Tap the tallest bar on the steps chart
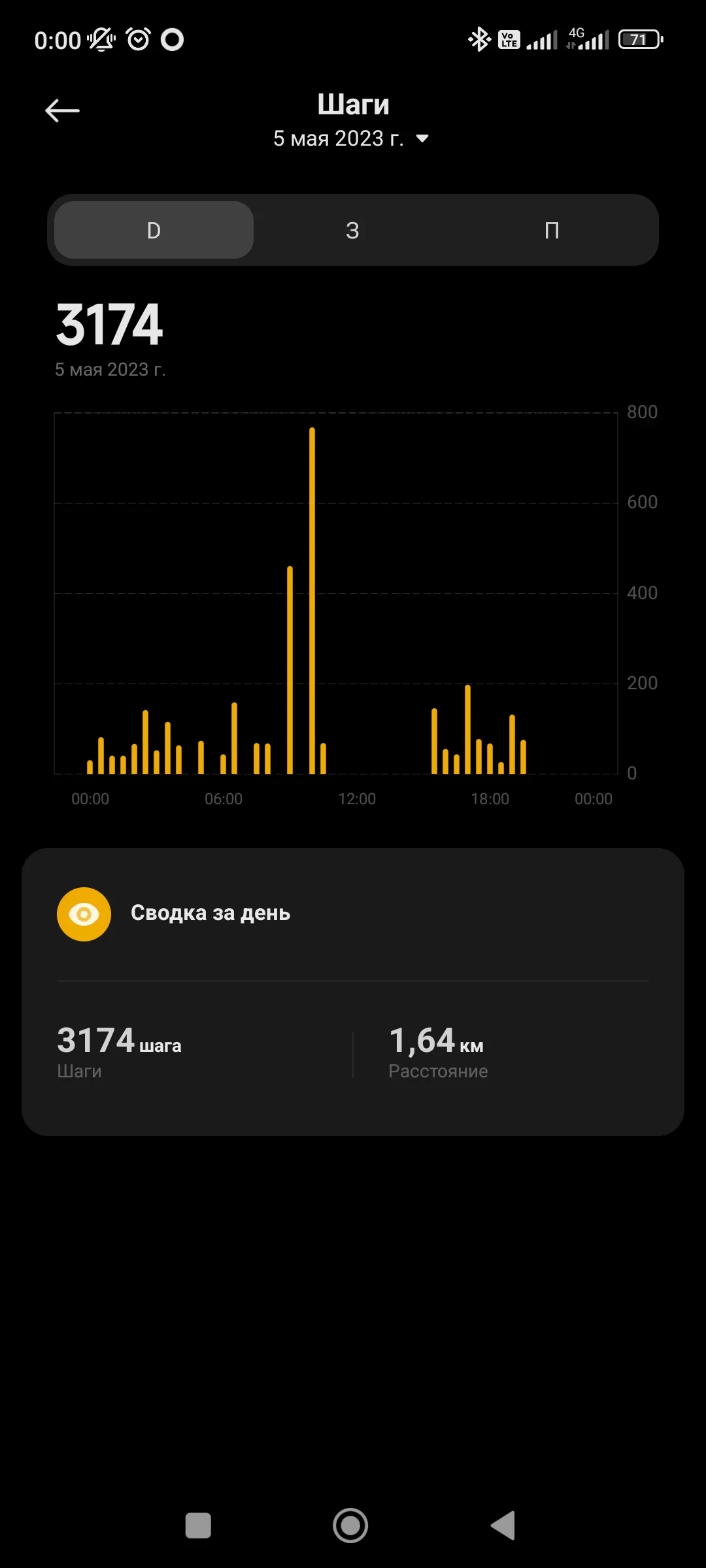Viewport: 706px width, 1568px height. 312,588
